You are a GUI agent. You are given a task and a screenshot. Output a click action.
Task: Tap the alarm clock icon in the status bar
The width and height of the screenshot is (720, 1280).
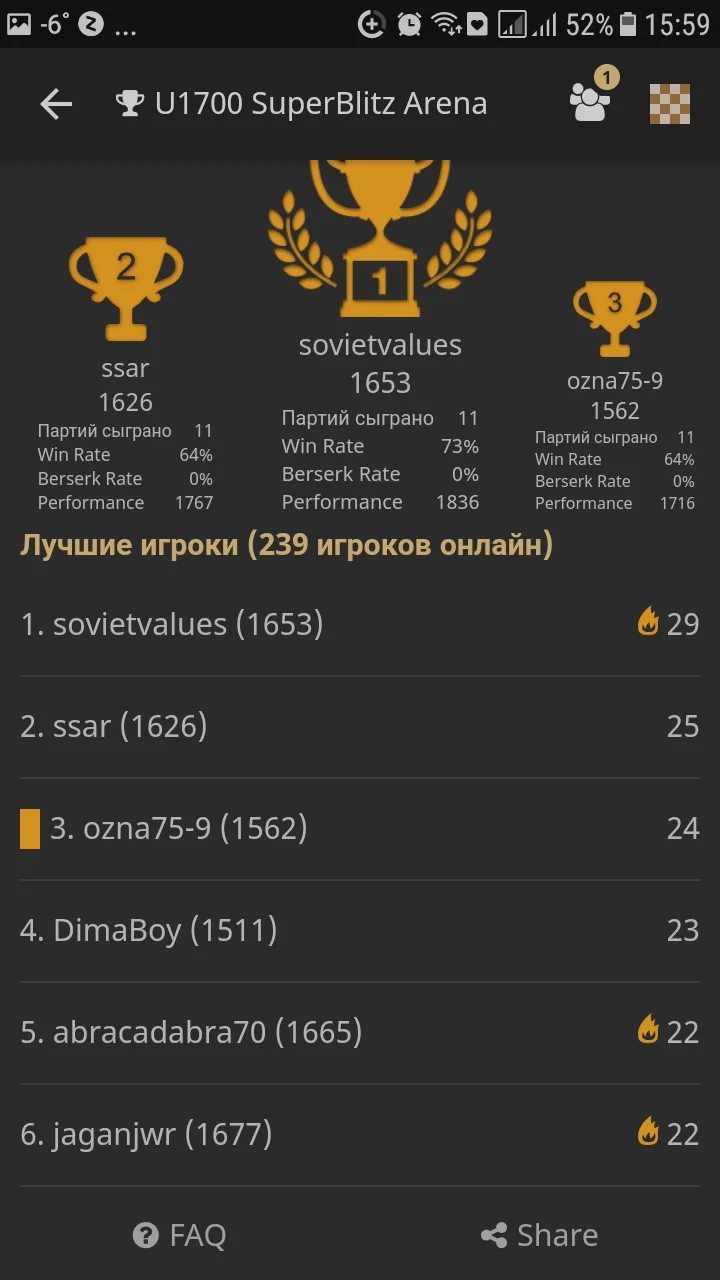pos(408,25)
